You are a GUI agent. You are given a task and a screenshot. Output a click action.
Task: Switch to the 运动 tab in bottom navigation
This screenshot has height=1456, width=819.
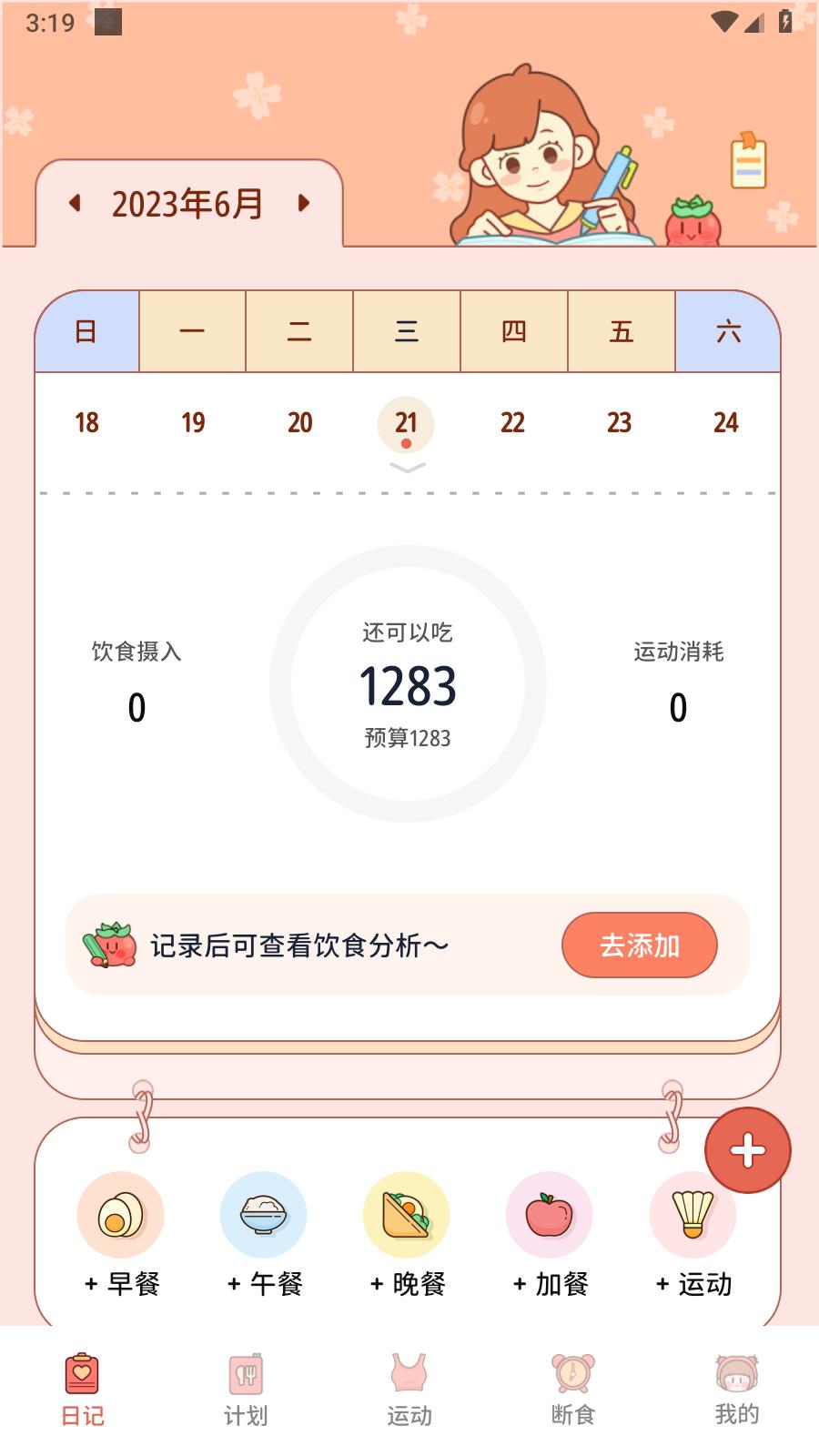point(409,1390)
